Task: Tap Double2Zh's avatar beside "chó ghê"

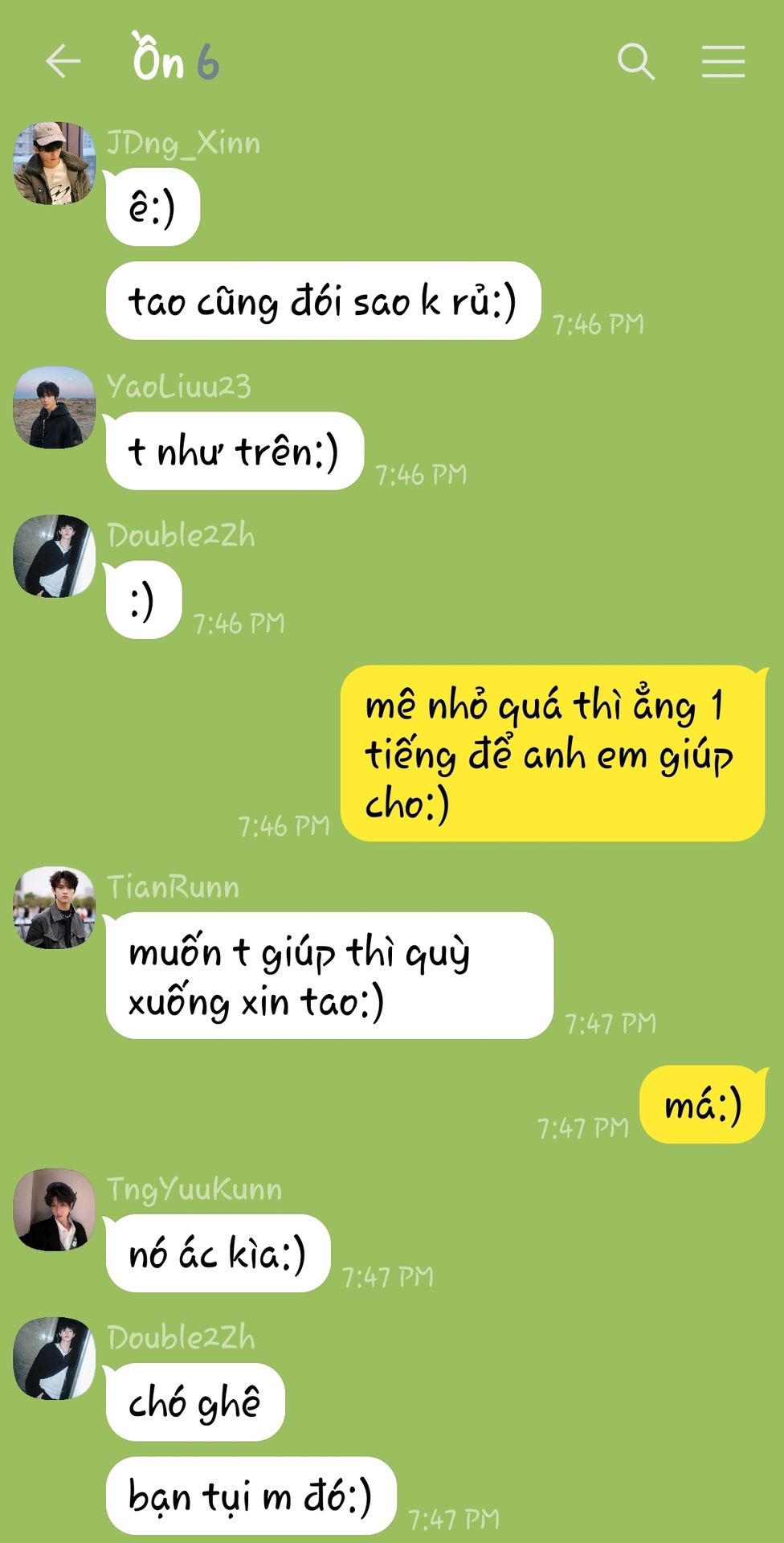Action: (x=55, y=1358)
